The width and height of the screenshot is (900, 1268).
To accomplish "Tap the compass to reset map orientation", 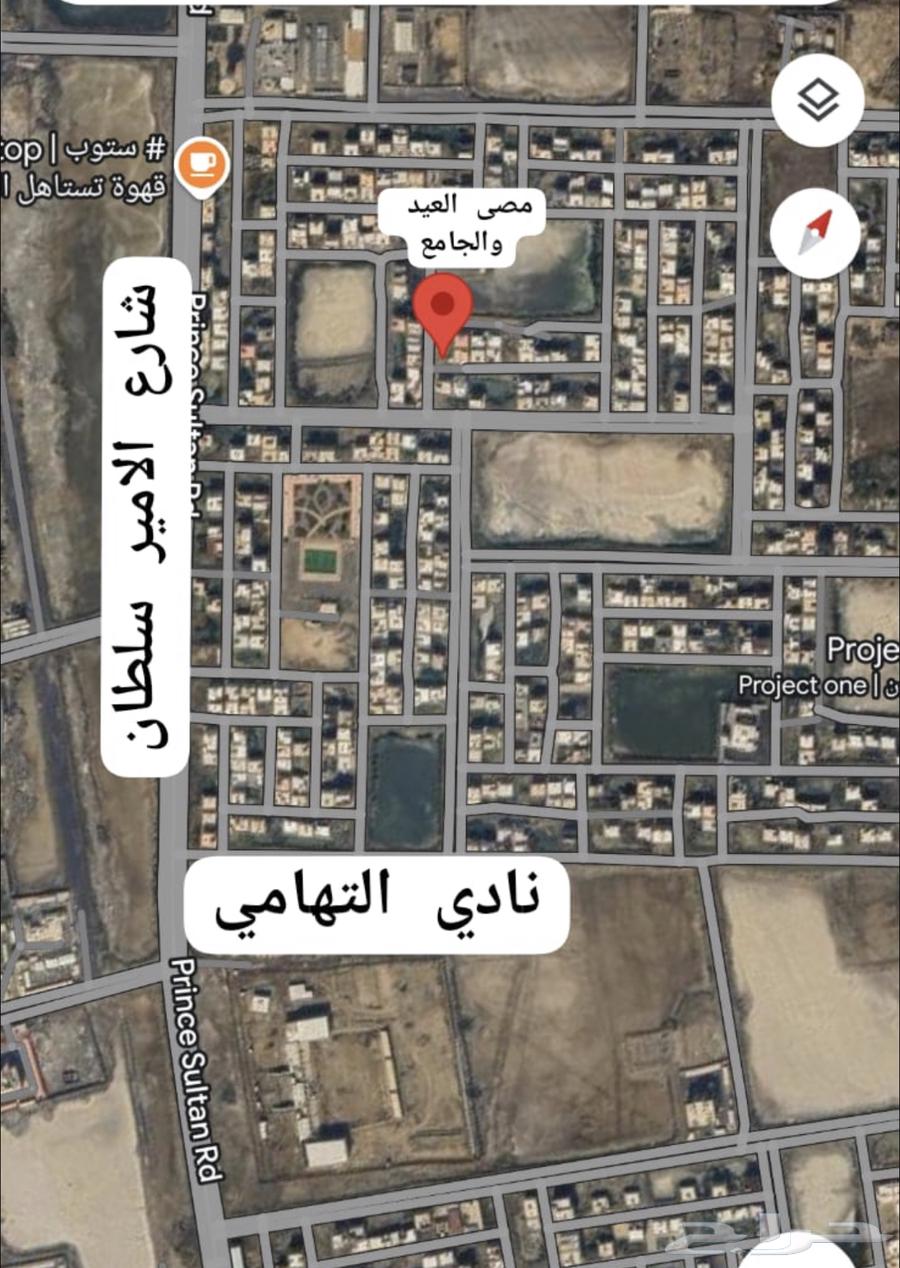I will click(818, 233).
